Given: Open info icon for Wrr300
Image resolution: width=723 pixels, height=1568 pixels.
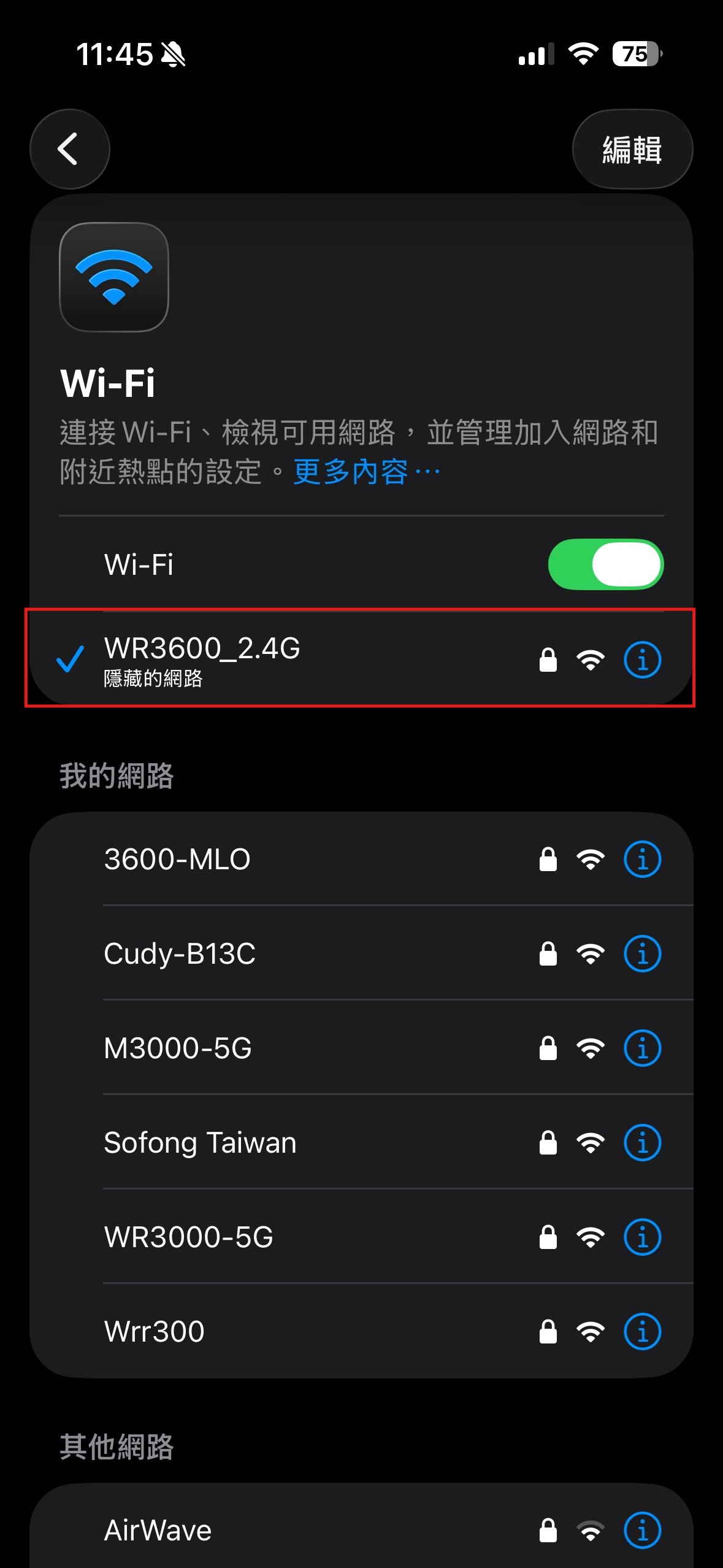Looking at the screenshot, I should pyautogui.click(x=642, y=1331).
